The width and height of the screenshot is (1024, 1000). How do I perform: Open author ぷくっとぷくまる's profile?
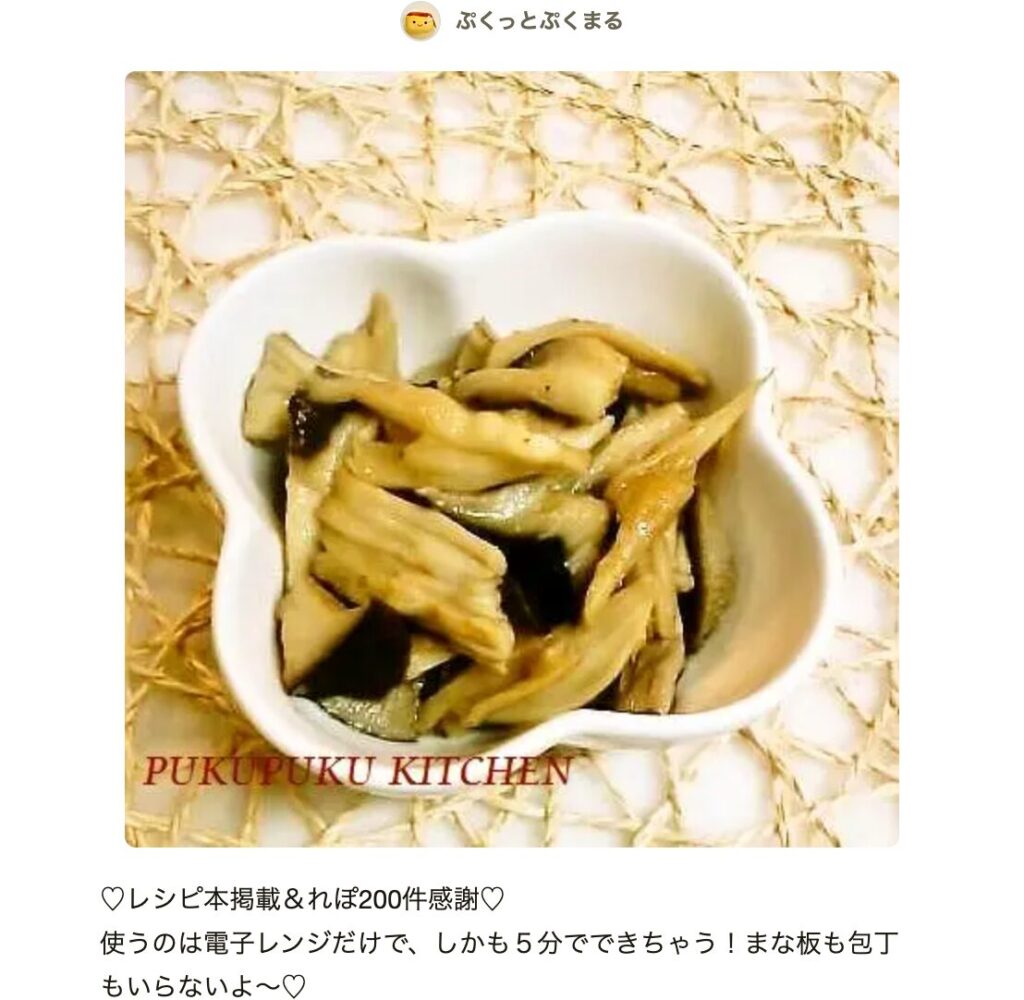click(539, 21)
